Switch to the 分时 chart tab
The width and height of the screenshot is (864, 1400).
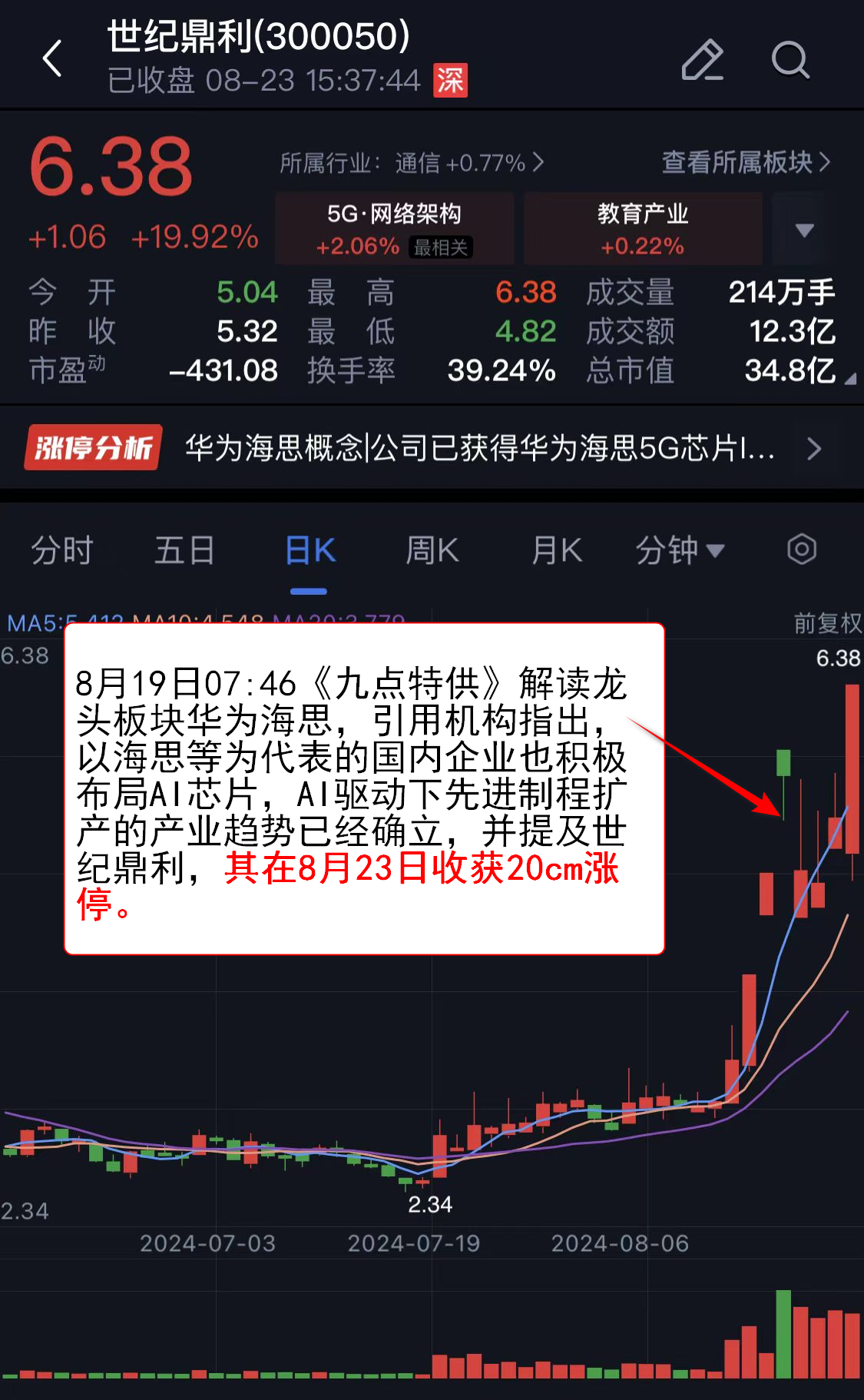coord(61,550)
